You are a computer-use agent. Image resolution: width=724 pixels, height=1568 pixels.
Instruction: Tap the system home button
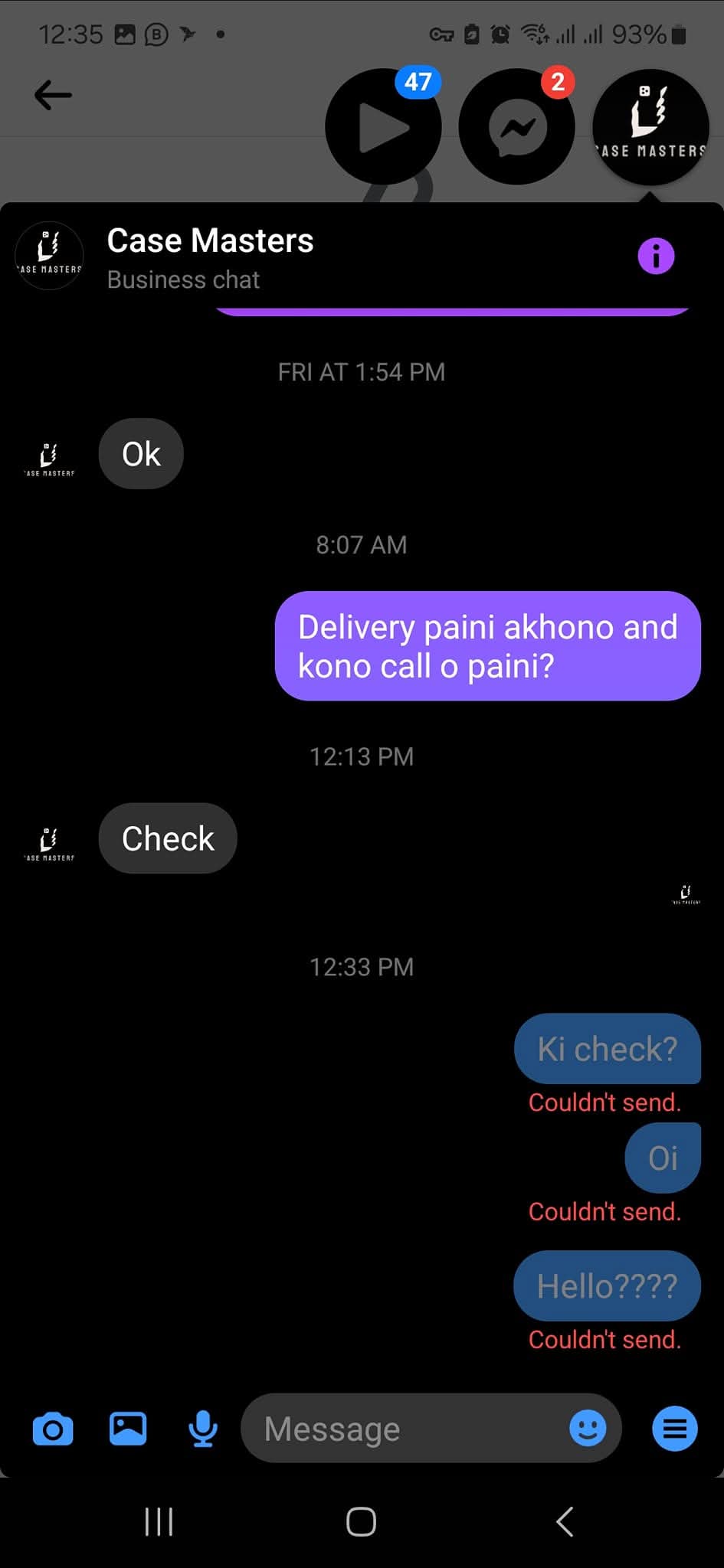[361, 1521]
